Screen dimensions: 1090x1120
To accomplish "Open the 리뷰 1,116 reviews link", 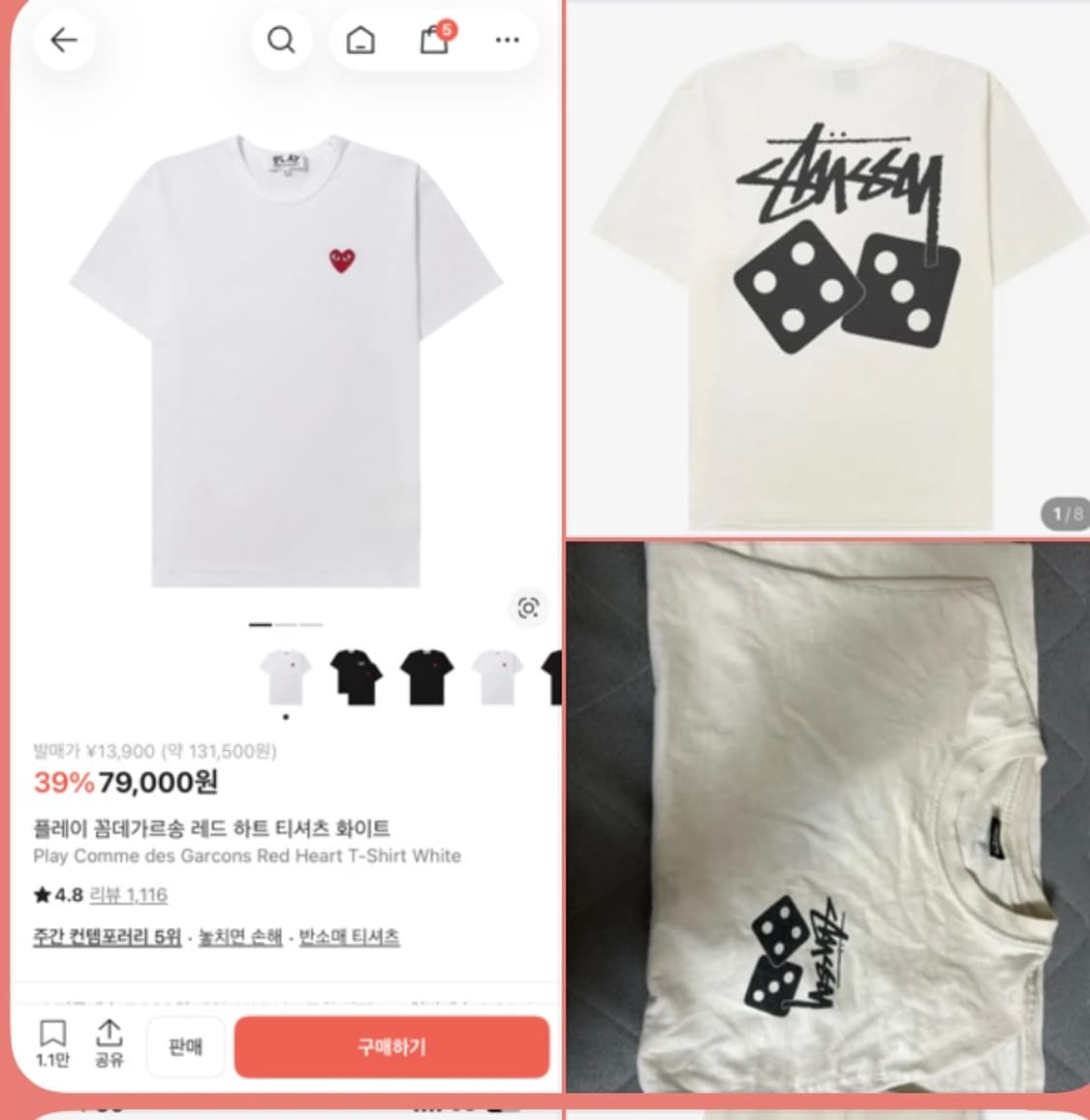I will coord(129,896).
